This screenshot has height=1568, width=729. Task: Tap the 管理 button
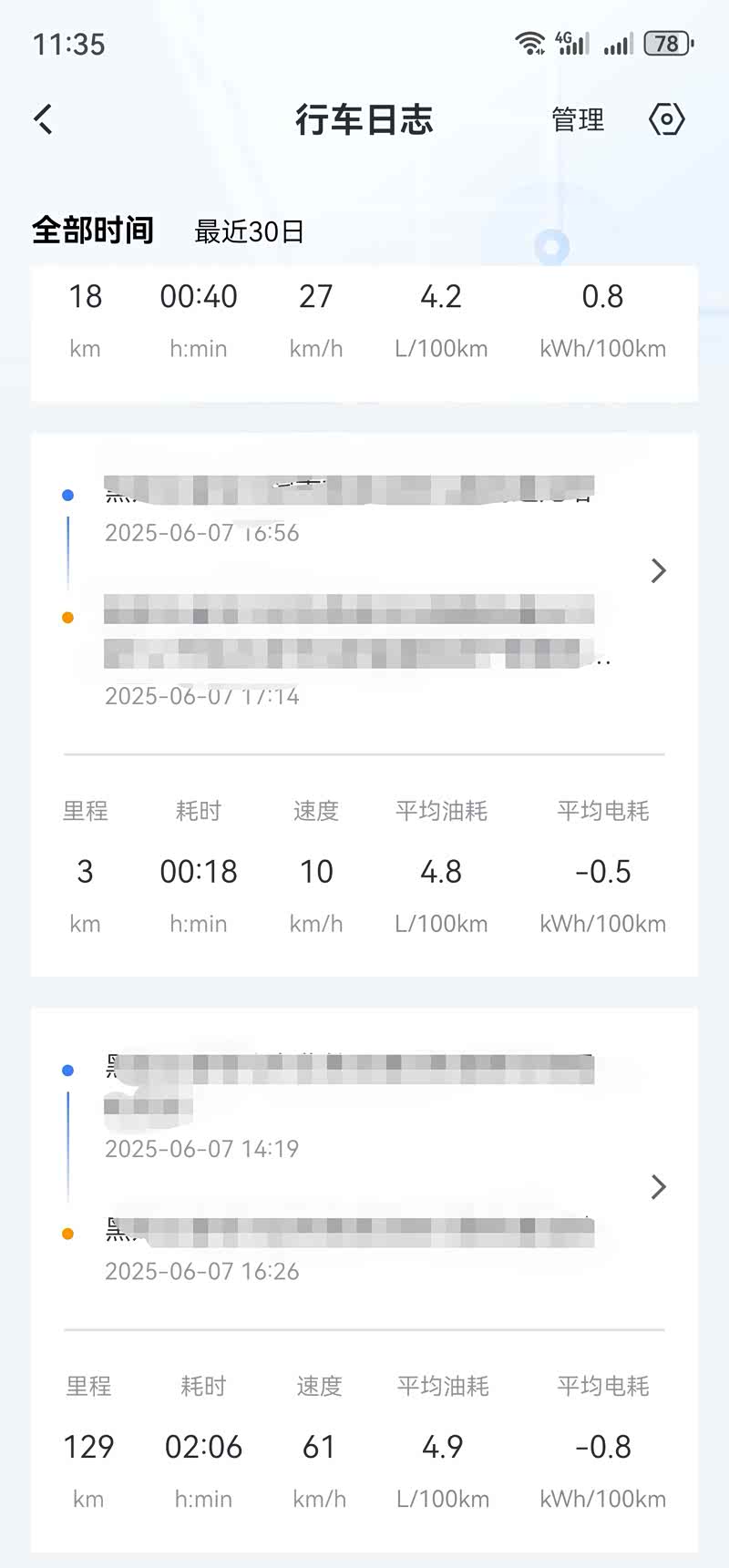578,119
